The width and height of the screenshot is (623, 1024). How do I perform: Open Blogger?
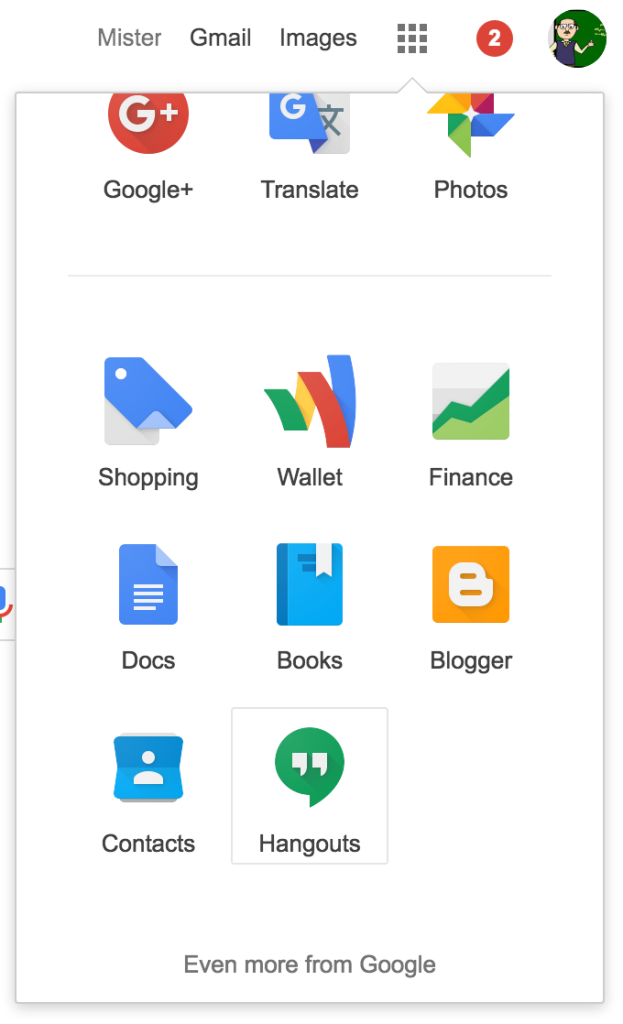click(470, 606)
